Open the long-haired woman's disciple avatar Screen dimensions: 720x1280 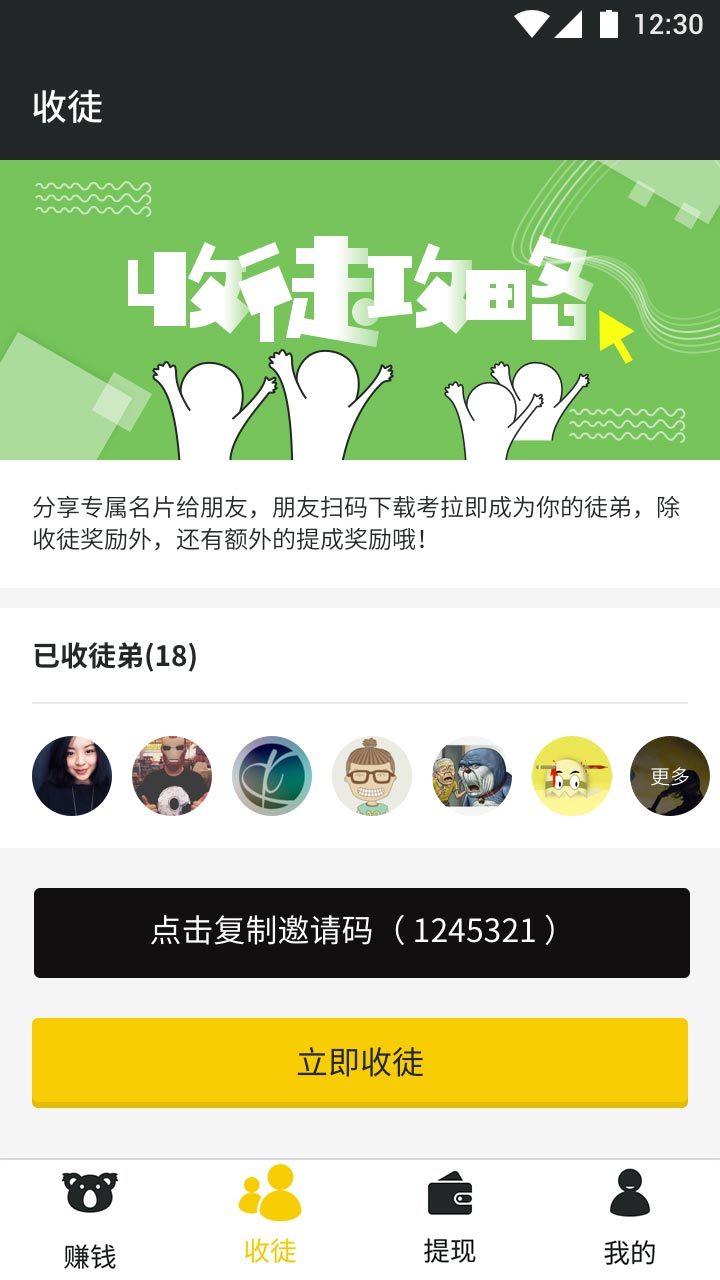point(72,776)
